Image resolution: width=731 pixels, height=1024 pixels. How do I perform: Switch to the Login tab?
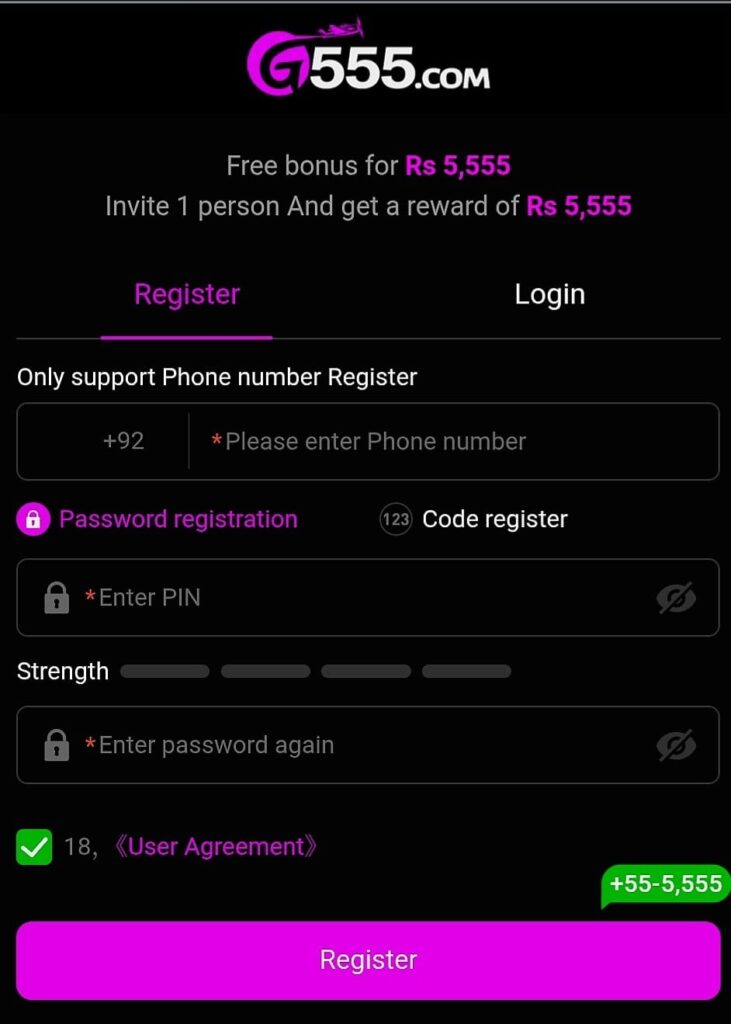tap(549, 294)
